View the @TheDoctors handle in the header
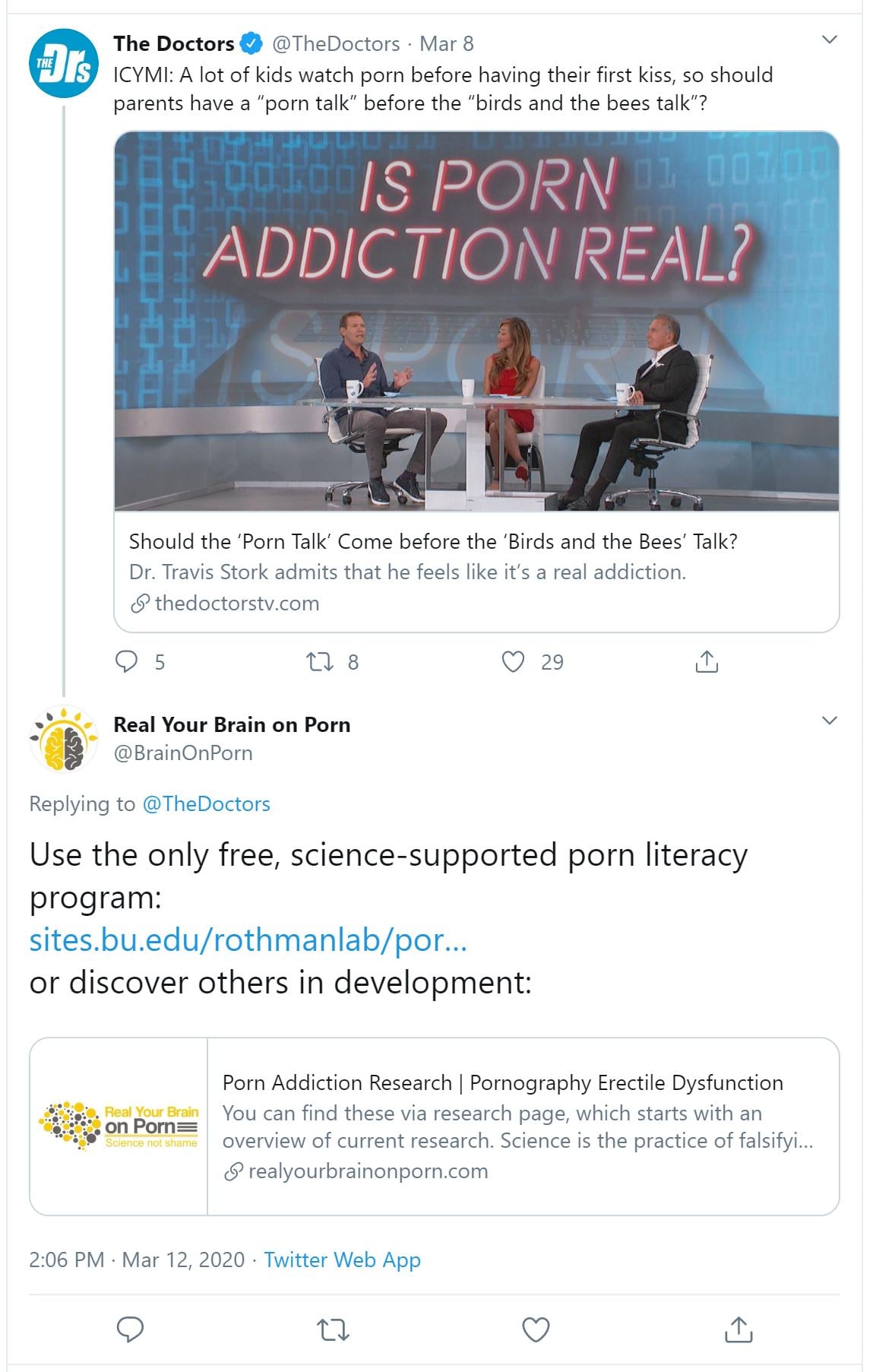Viewport: 876px width, 1372px height. pyautogui.click(x=336, y=44)
